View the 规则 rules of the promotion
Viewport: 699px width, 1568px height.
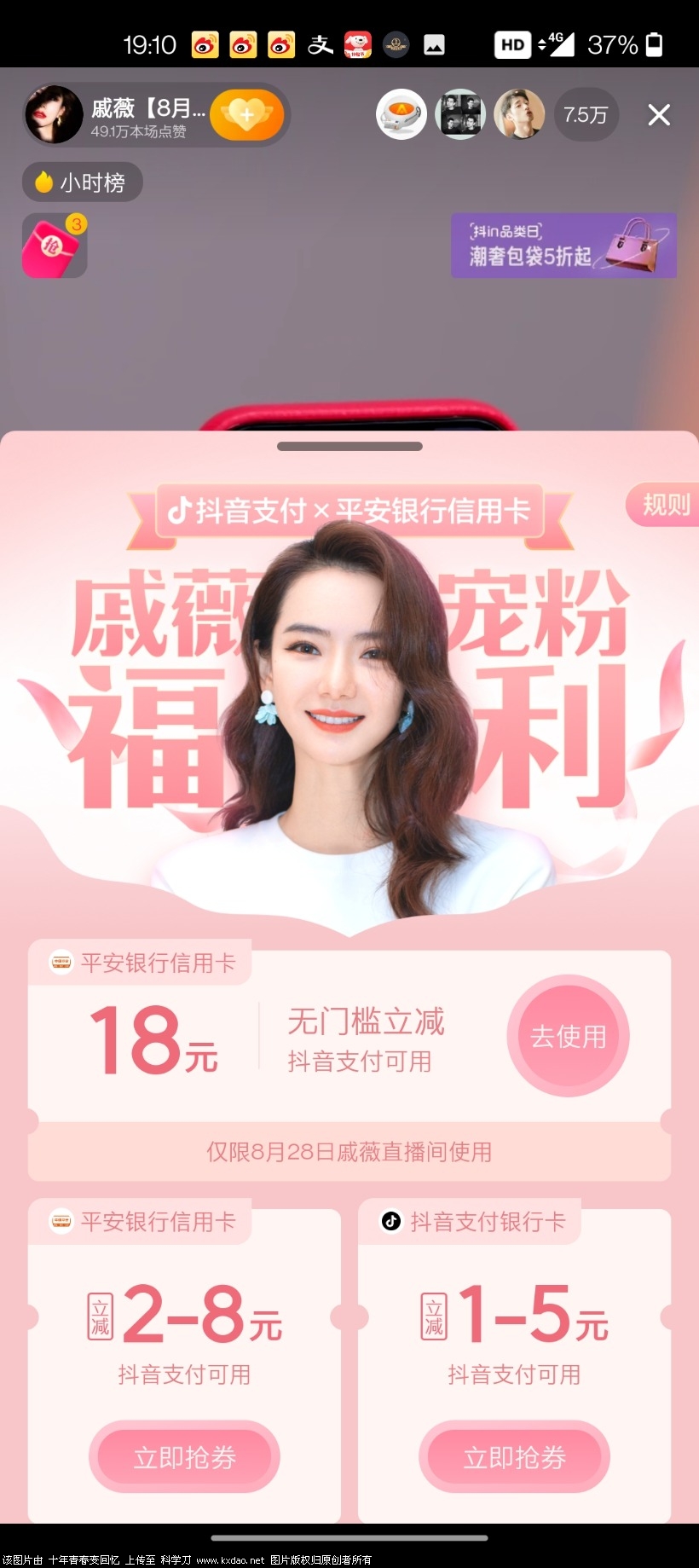[x=665, y=505]
